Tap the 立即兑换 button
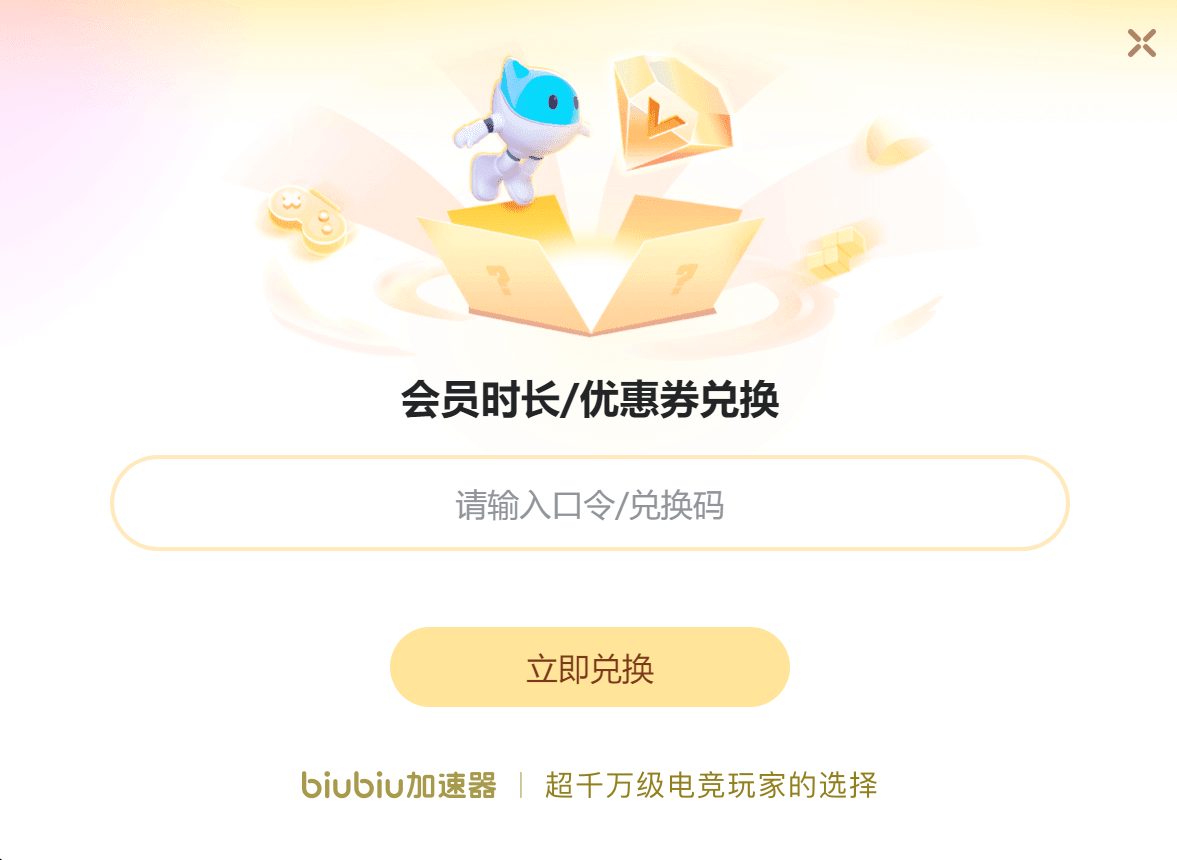The height and width of the screenshot is (860, 1177). point(589,668)
